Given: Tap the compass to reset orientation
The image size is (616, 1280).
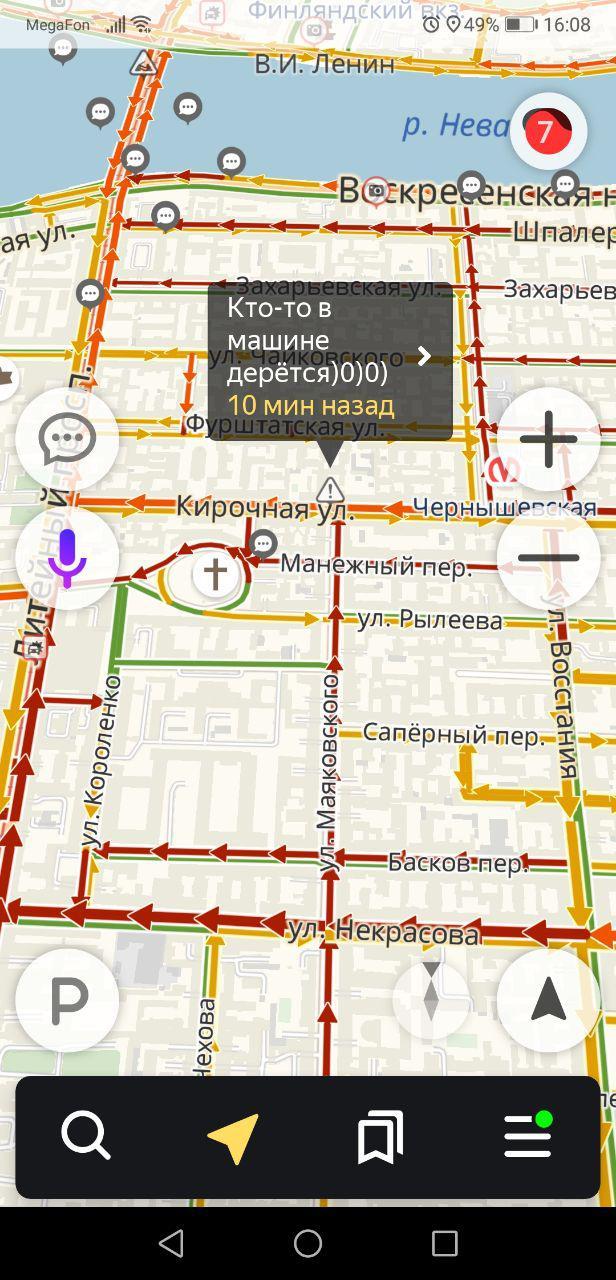Looking at the screenshot, I should pos(431,999).
